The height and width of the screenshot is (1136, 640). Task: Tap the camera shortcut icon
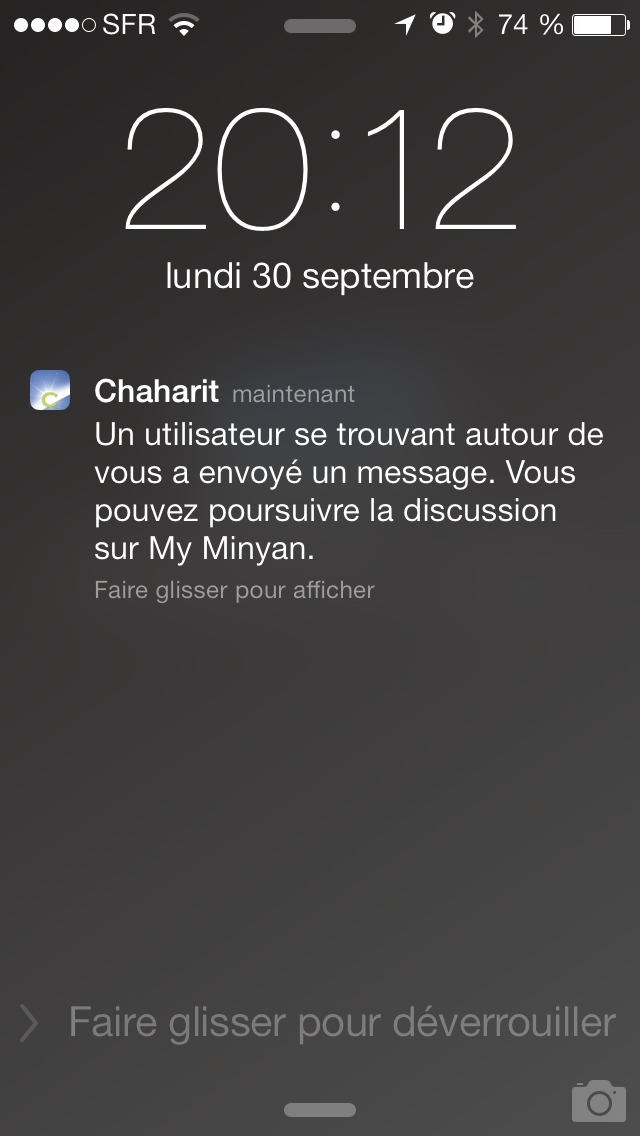pyautogui.click(x=598, y=1101)
